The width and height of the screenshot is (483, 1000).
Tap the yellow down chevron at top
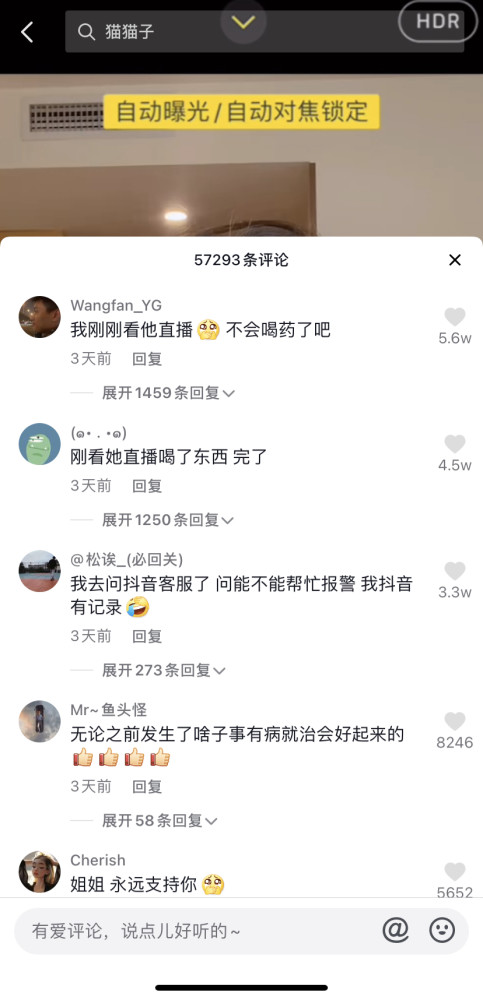tap(243, 22)
